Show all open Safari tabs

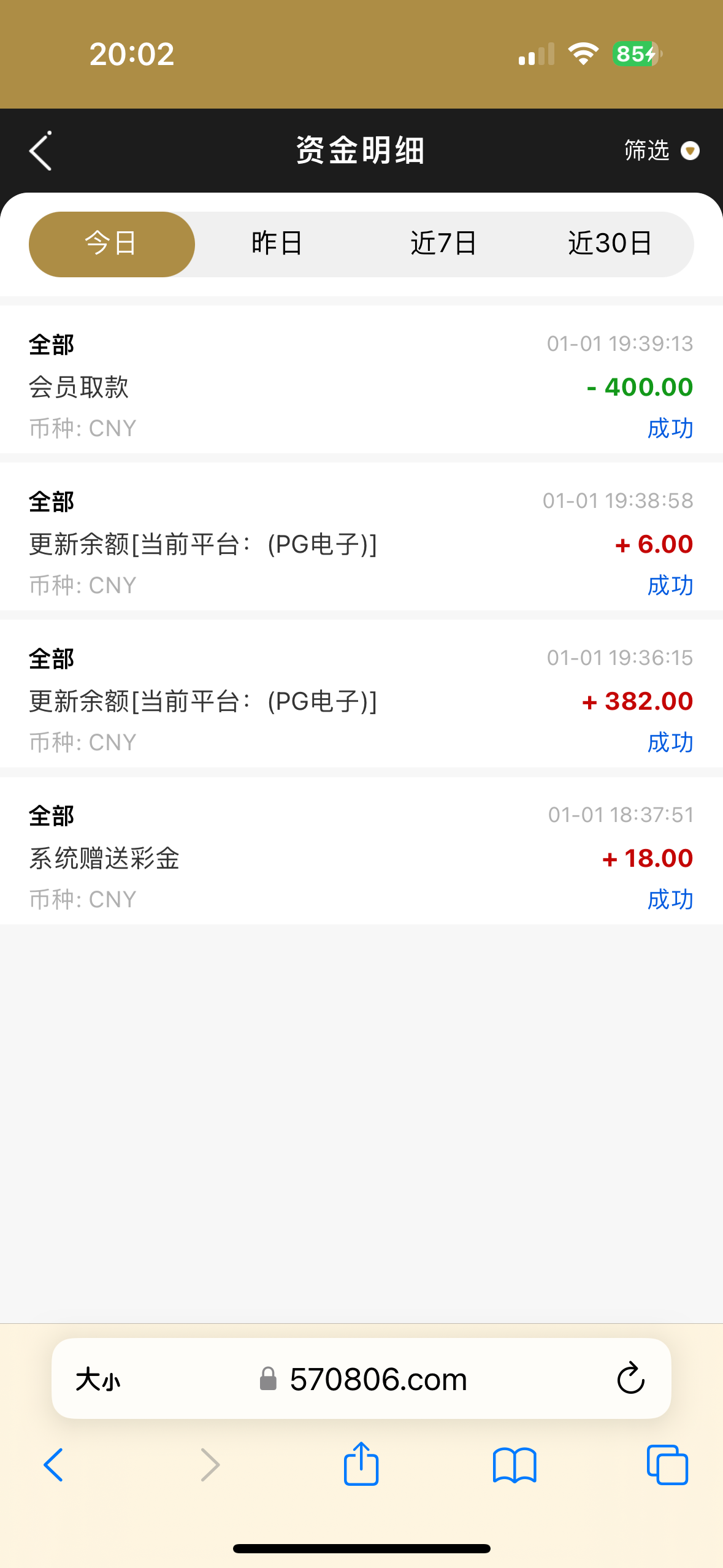pos(667,1465)
